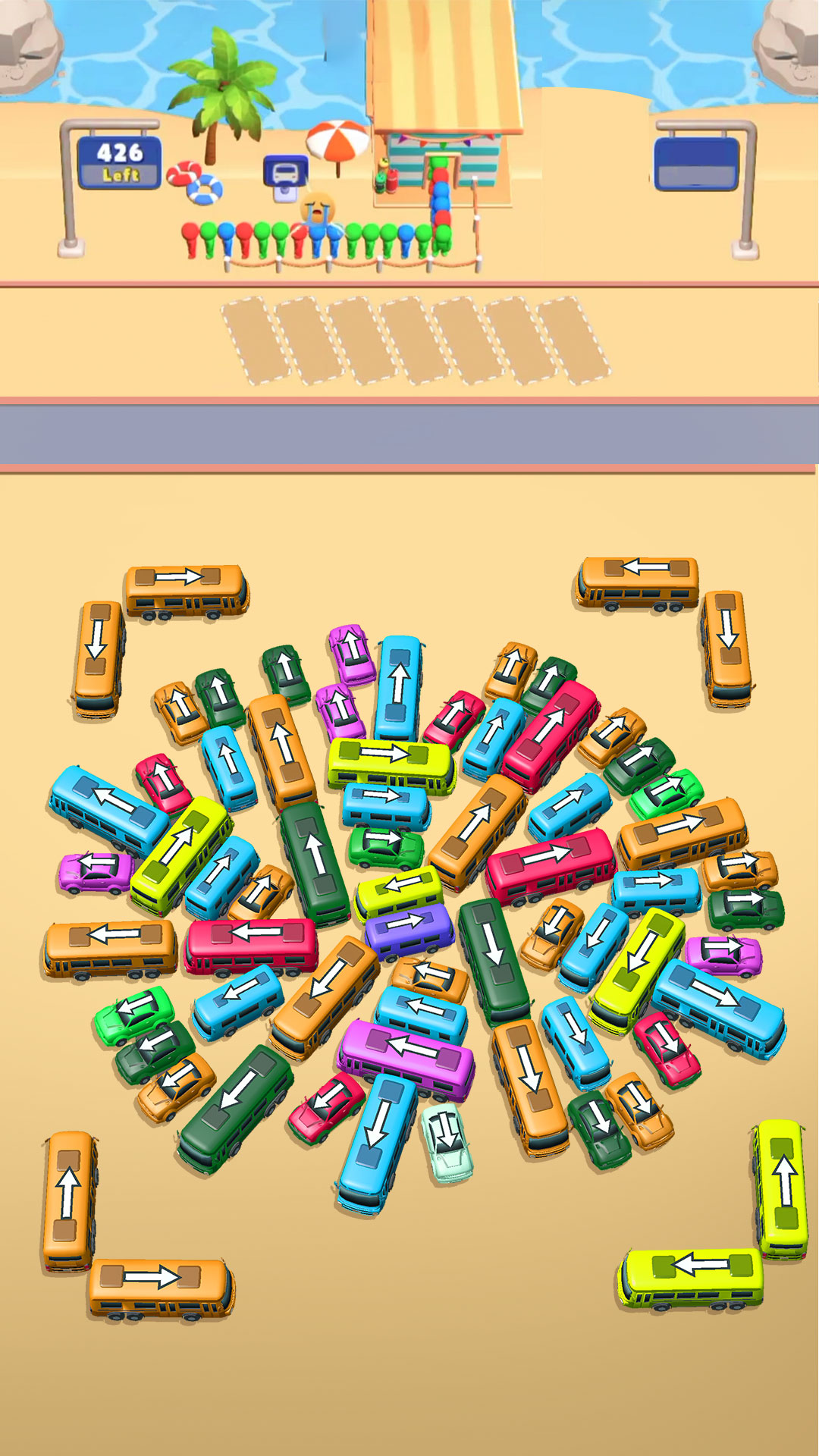Send out the magenta bus pointing left
This screenshot has width=819, height=1456.
(407, 1059)
